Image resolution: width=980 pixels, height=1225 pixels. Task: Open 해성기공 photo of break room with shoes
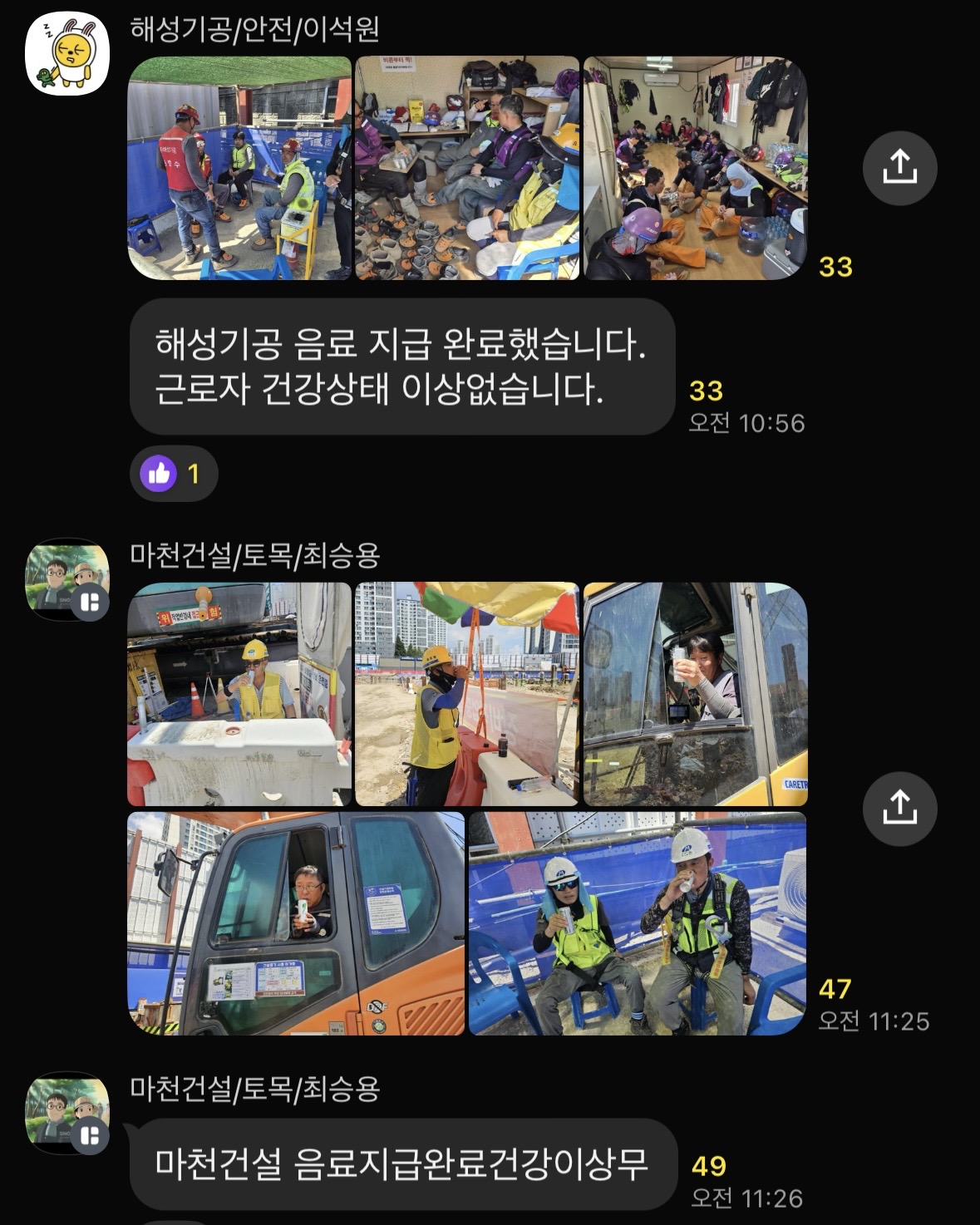pyautogui.click(x=467, y=168)
